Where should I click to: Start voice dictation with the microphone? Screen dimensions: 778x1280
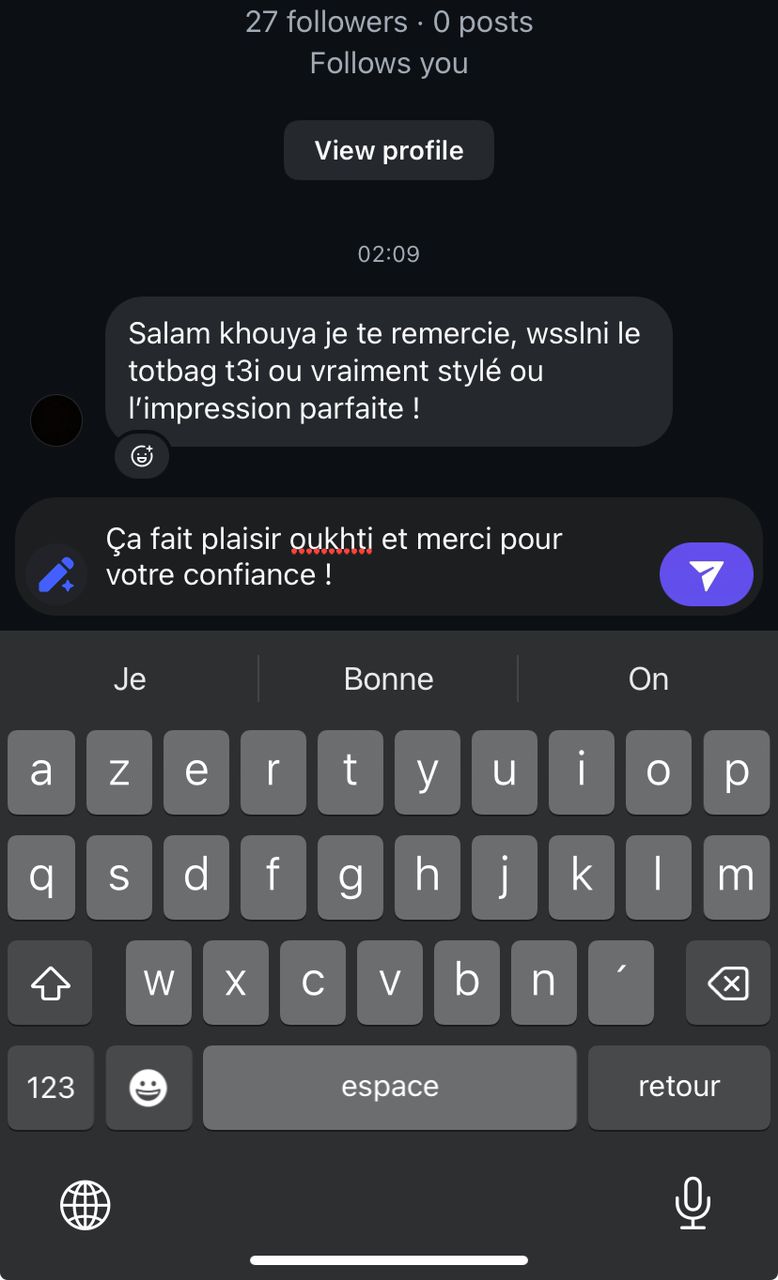692,1202
